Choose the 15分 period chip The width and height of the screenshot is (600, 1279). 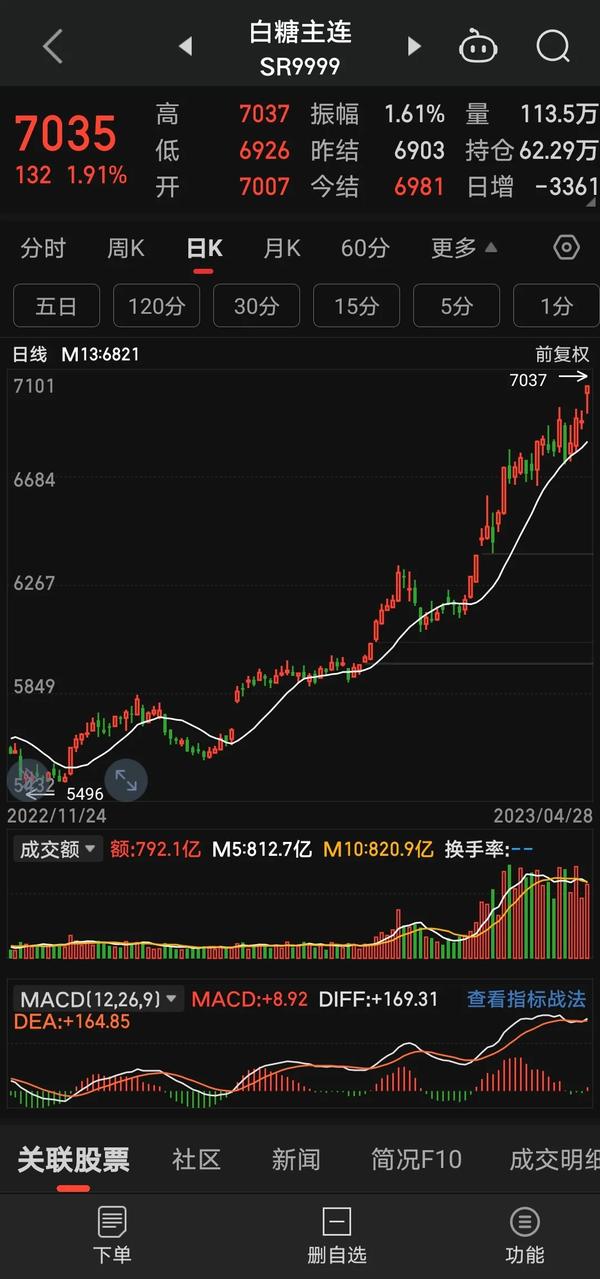click(356, 306)
